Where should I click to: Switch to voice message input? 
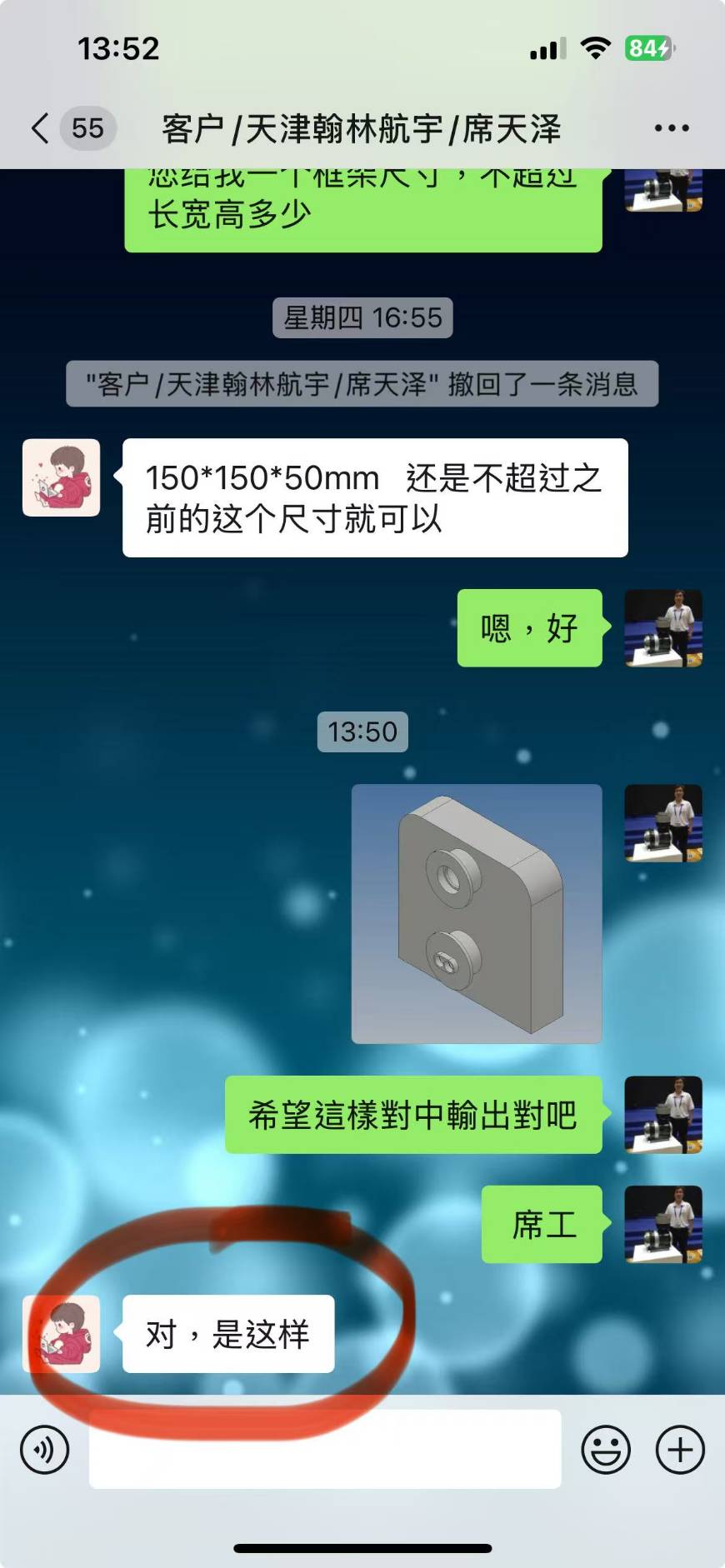[x=44, y=1450]
